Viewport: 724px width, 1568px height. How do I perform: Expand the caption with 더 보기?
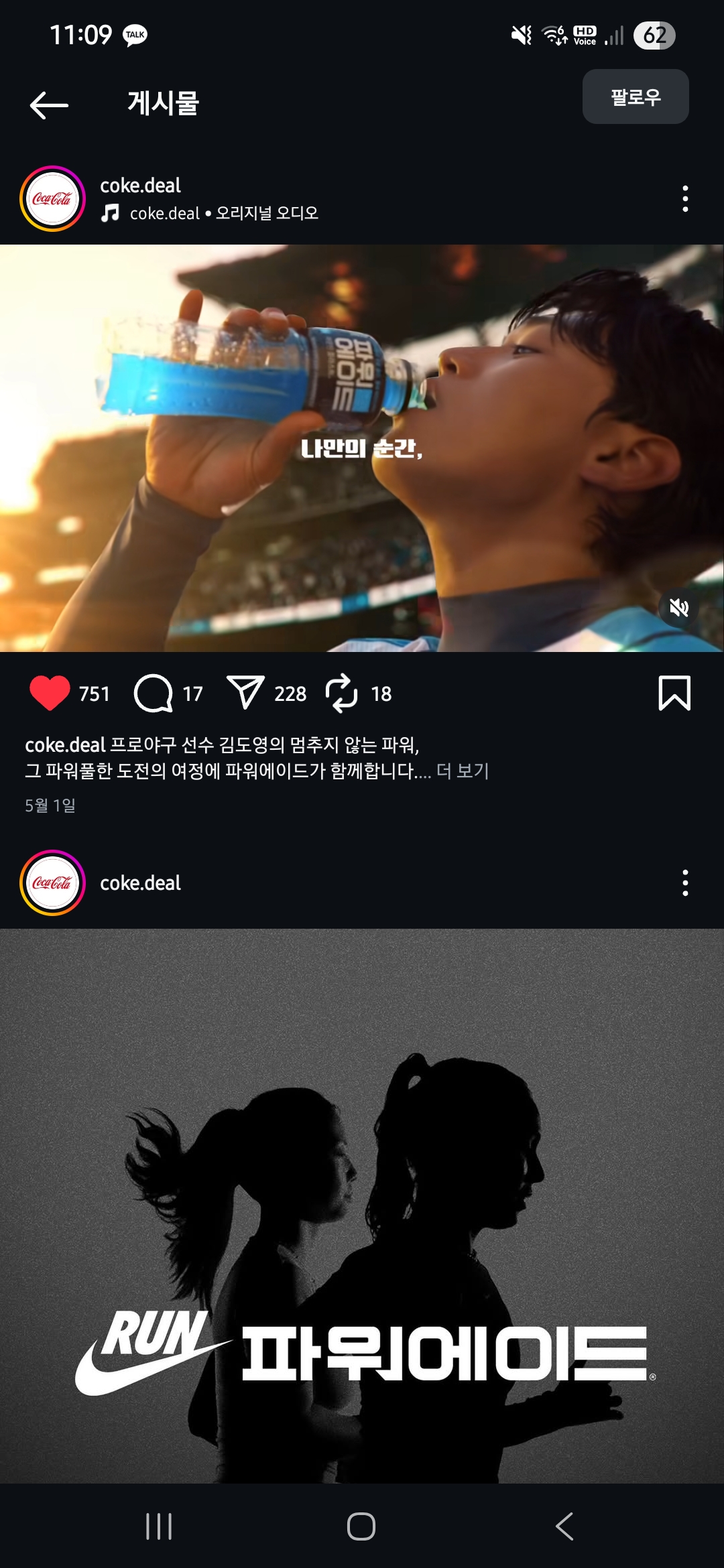click(x=463, y=771)
